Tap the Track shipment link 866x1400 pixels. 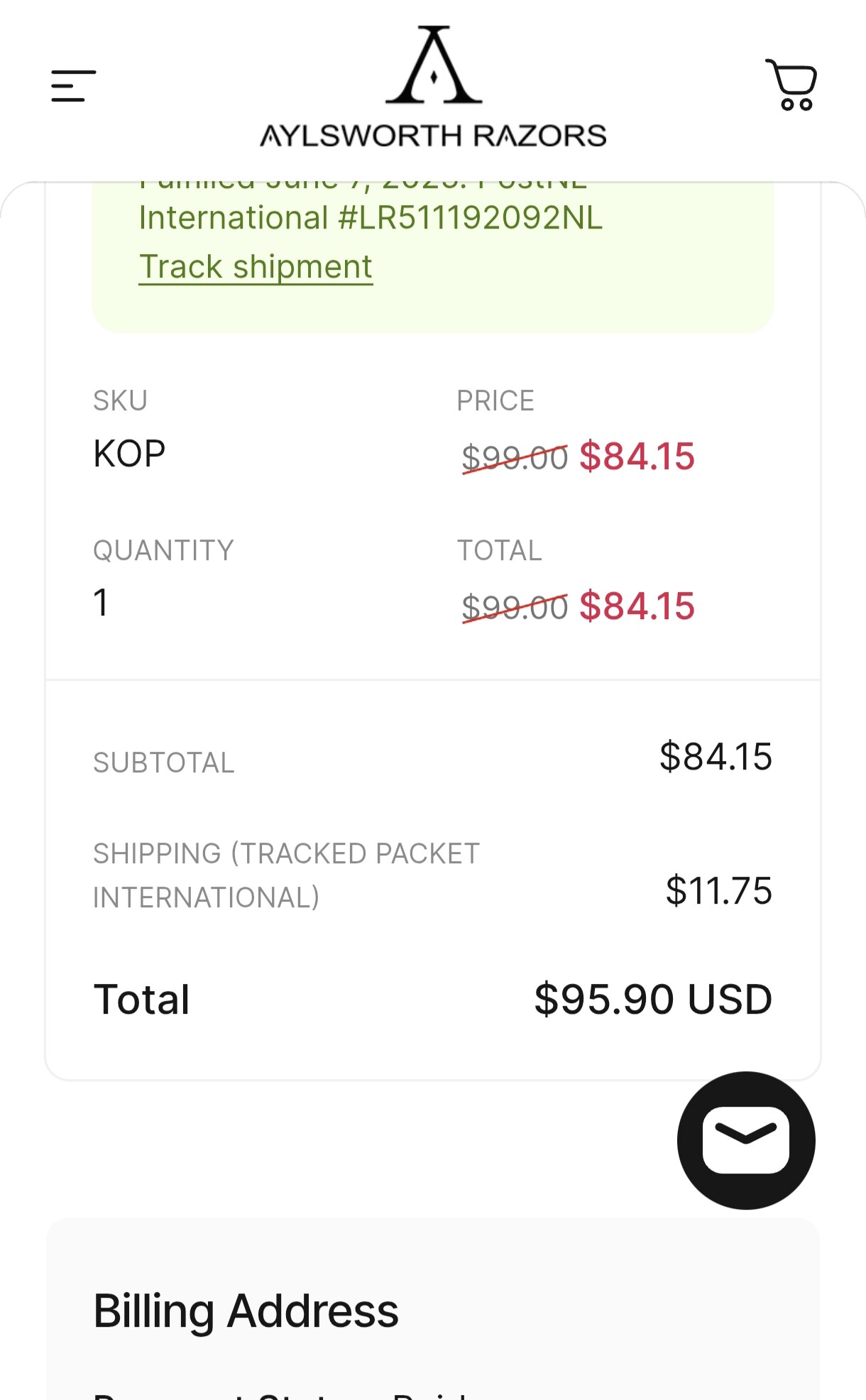(256, 268)
